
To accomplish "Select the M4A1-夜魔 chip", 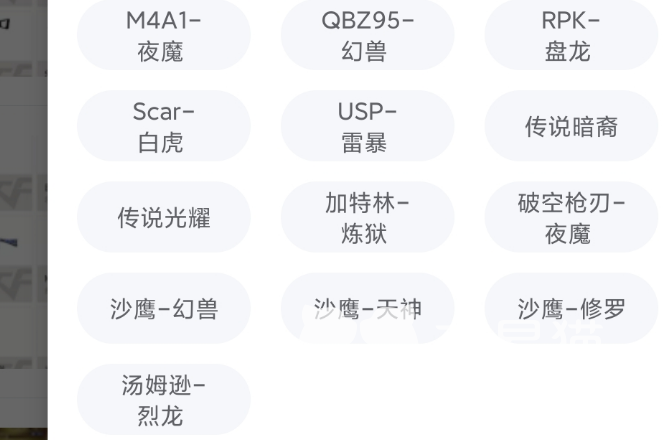I will [163, 36].
